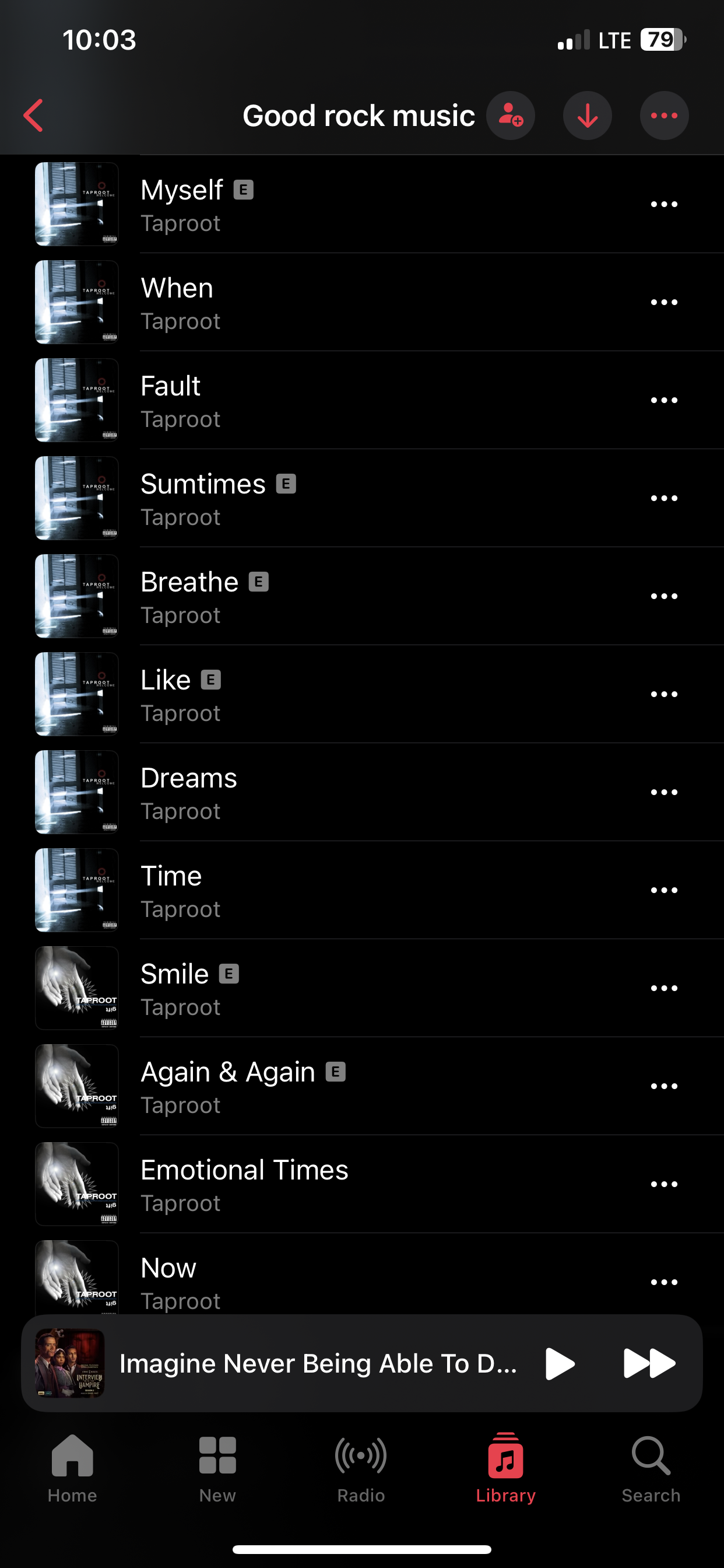Open more options for the song Like
The height and width of the screenshot is (1568, 724).
[664, 695]
